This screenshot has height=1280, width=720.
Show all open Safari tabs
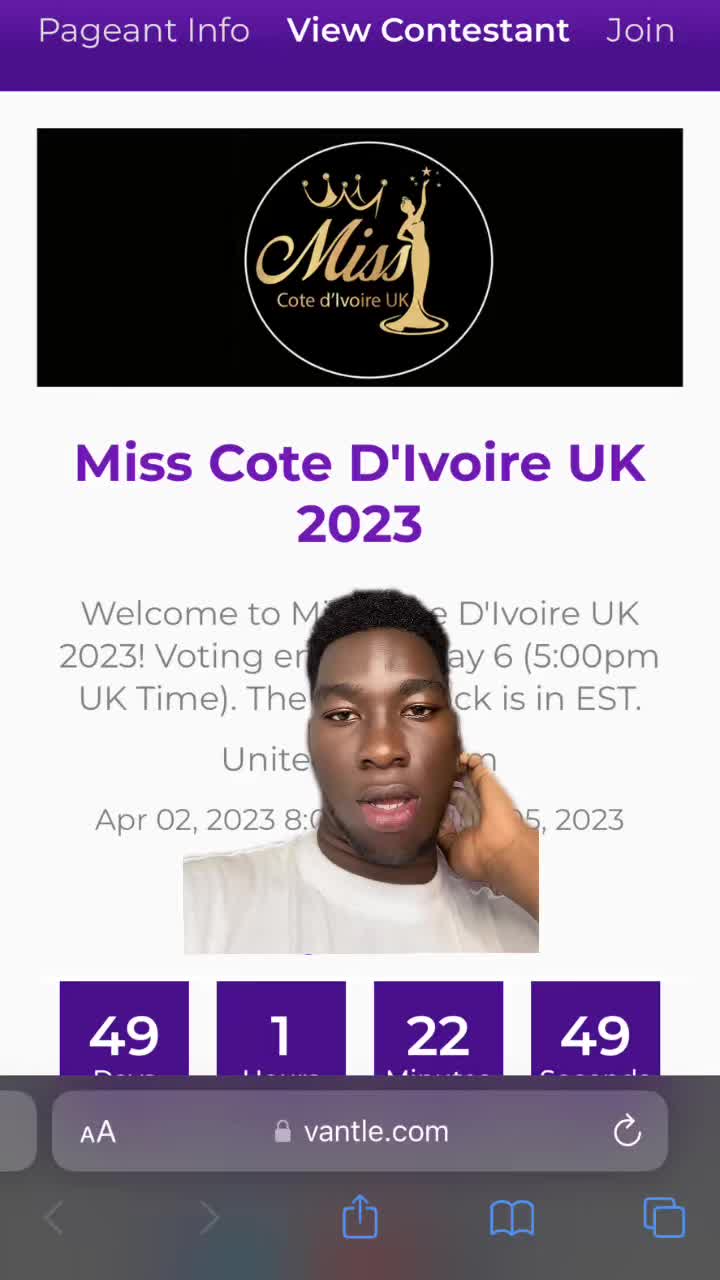[664, 1218]
